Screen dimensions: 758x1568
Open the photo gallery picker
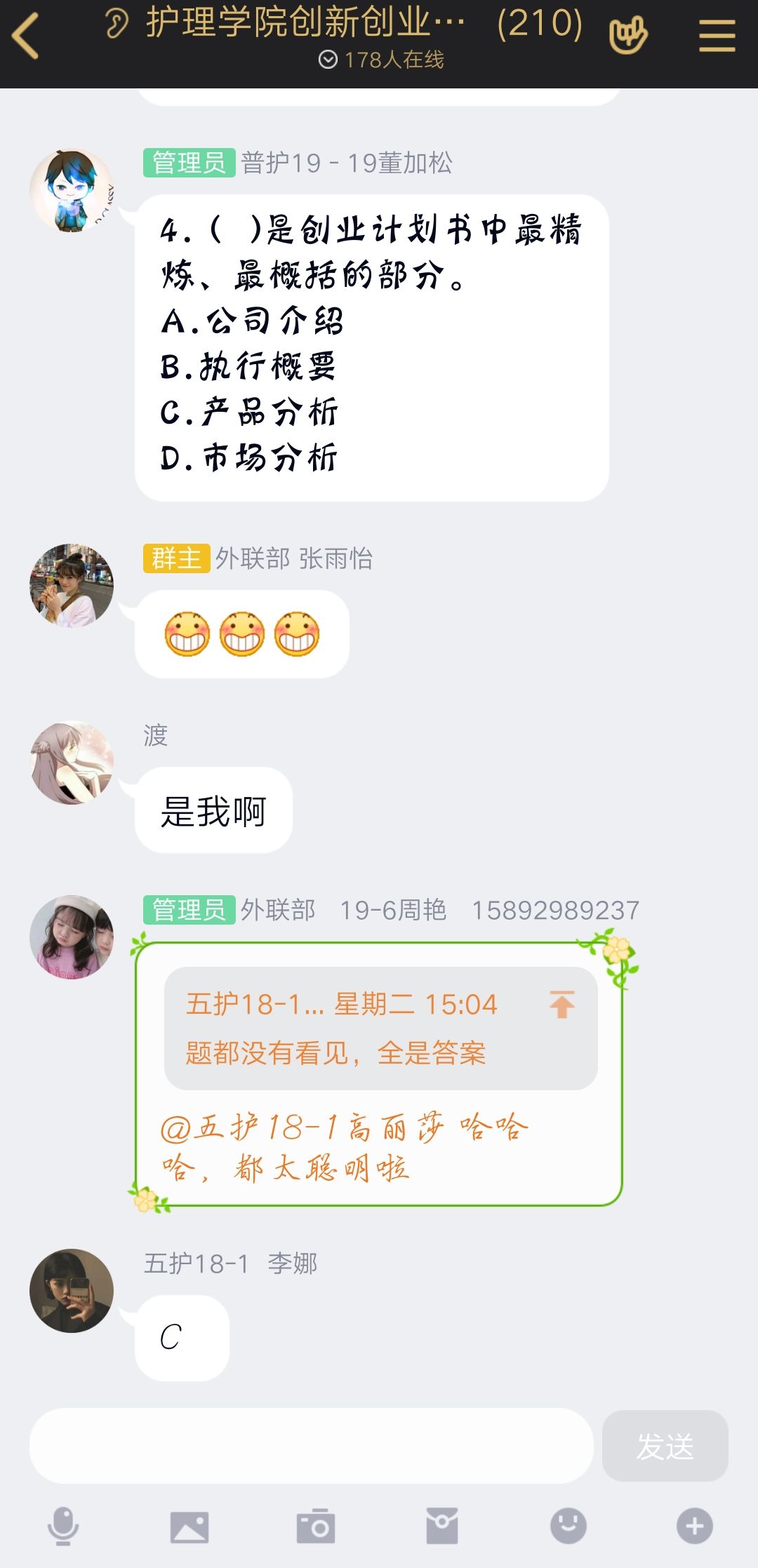(189, 1527)
